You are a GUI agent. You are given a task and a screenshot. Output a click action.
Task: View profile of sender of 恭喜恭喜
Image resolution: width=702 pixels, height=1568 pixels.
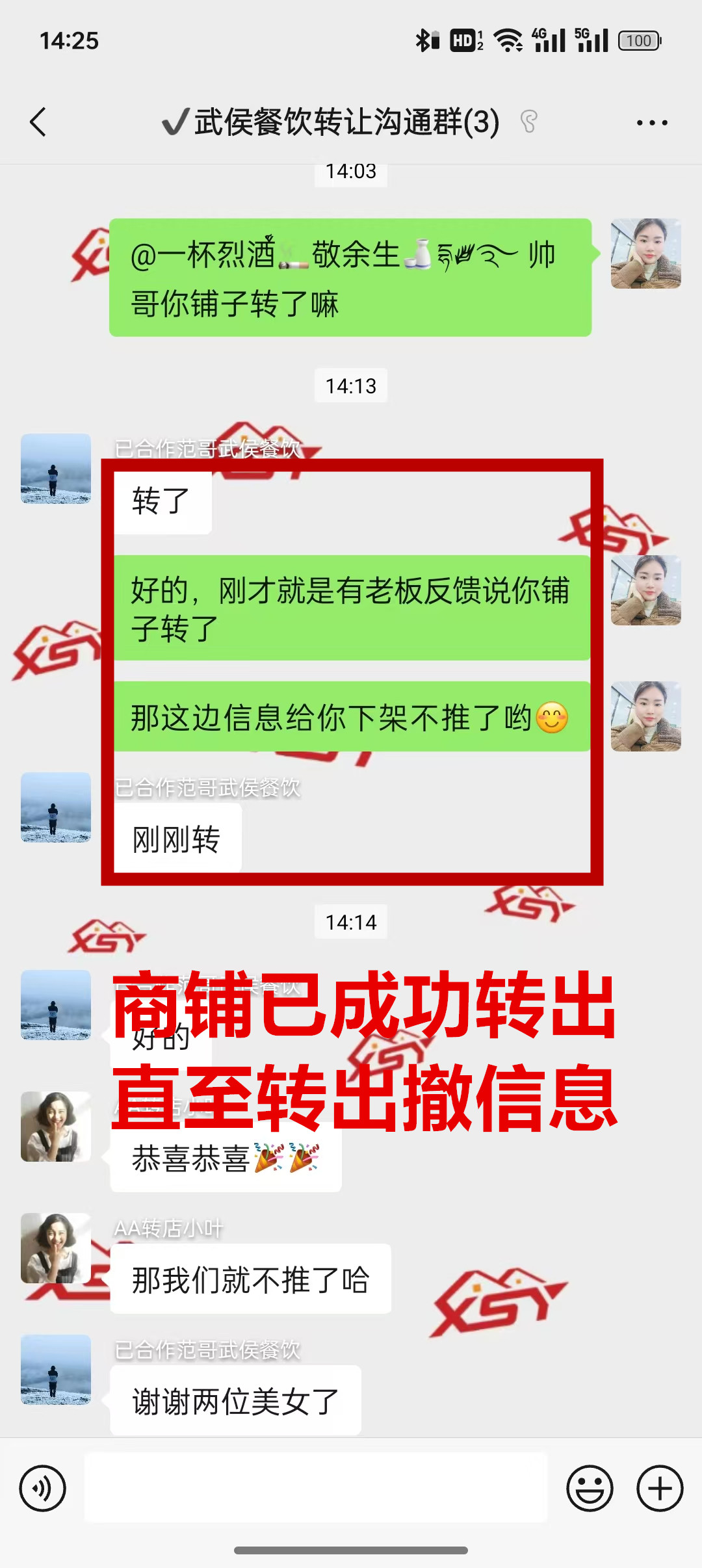pyautogui.click(x=56, y=1127)
